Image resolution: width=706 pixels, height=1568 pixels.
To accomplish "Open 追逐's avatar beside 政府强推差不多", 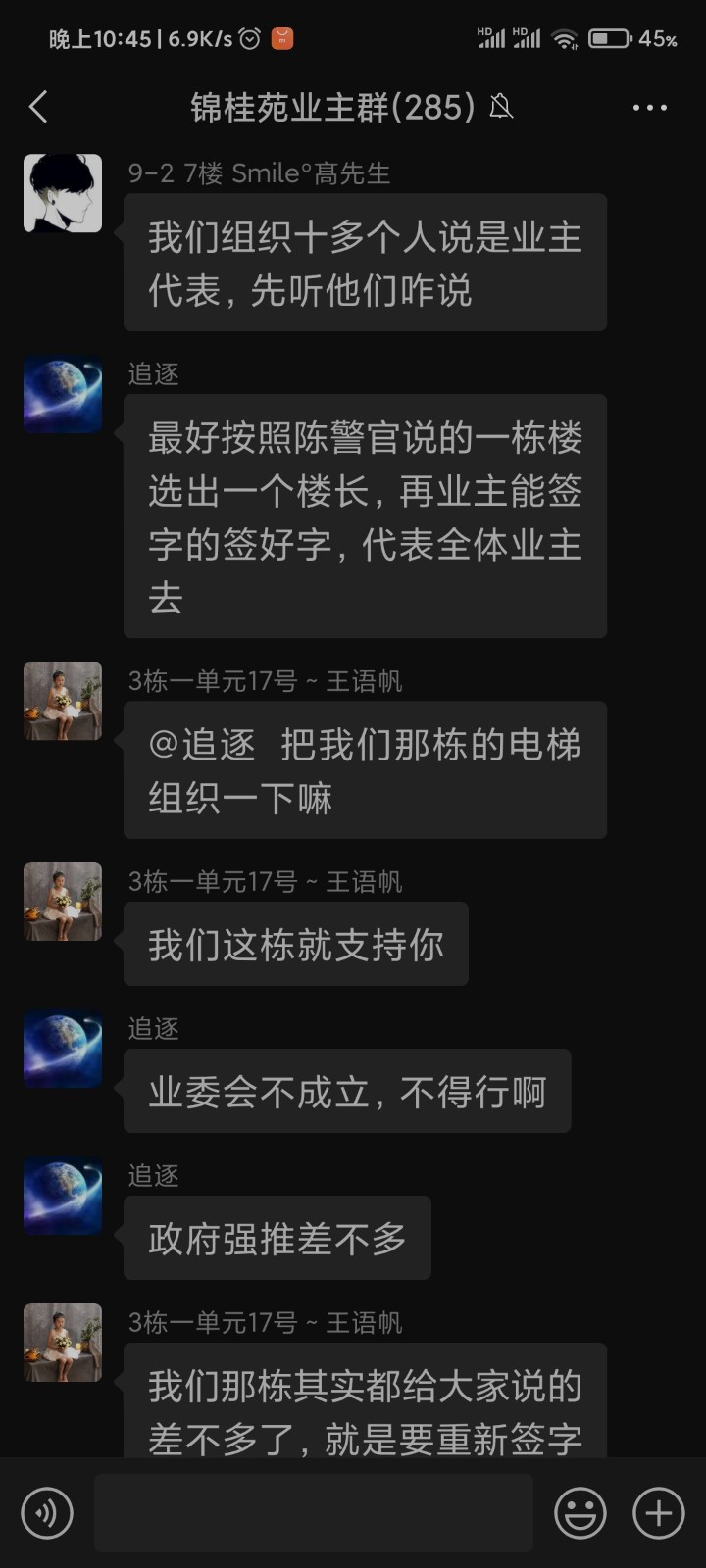I will pyautogui.click(x=63, y=1196).
